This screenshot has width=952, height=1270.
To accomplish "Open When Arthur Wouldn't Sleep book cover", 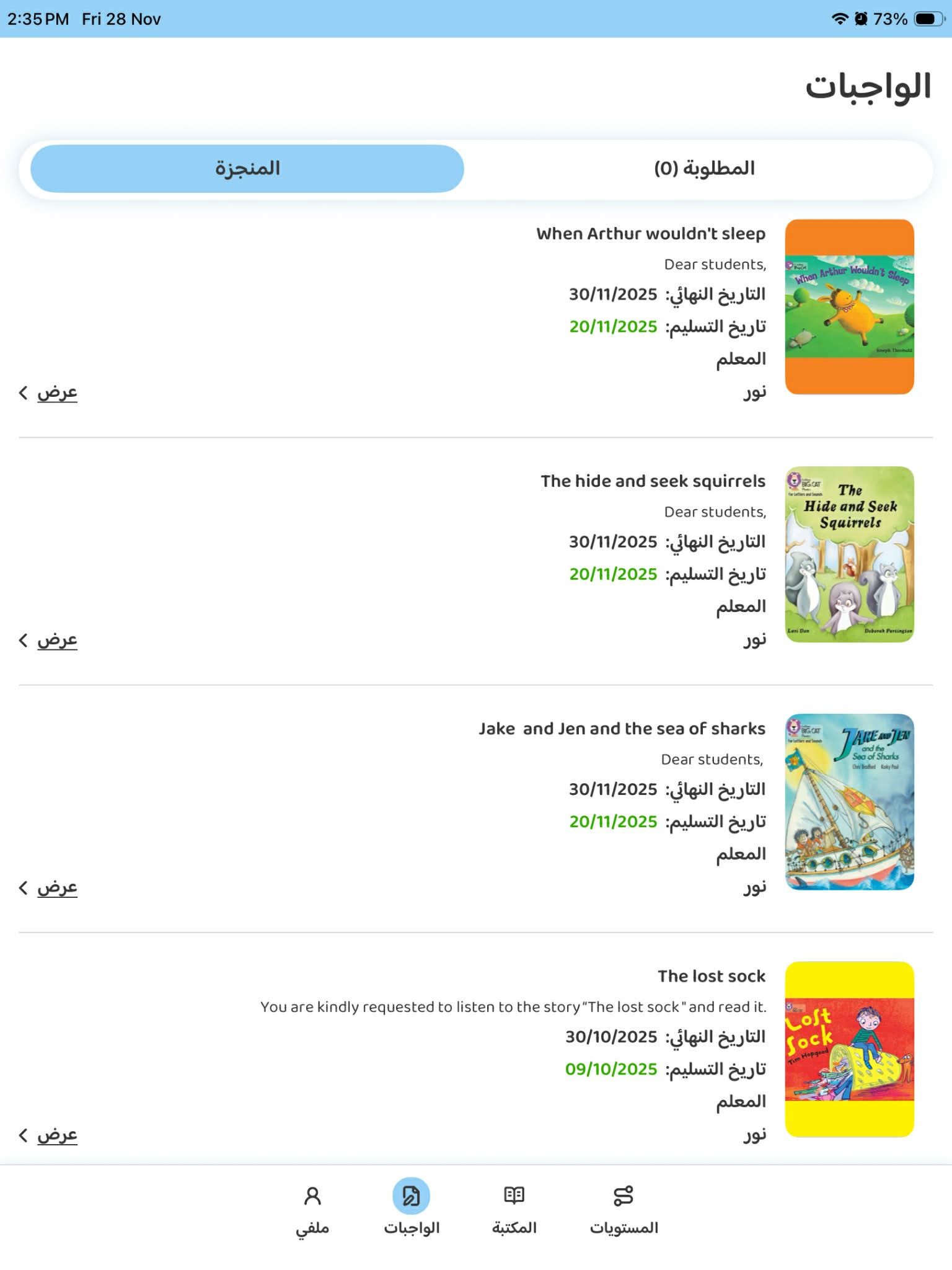I will (849, 306).
